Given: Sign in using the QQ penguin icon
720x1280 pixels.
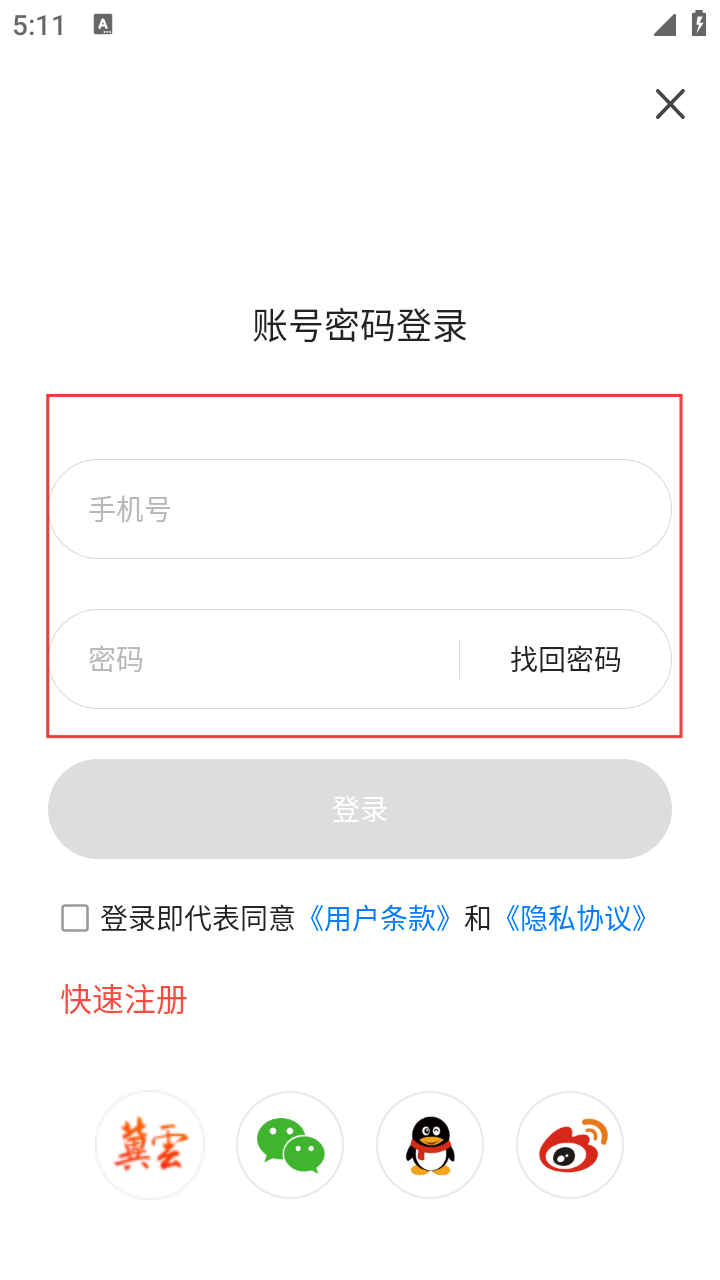Looking at the screenshot, I should (x=430, y=1145).
